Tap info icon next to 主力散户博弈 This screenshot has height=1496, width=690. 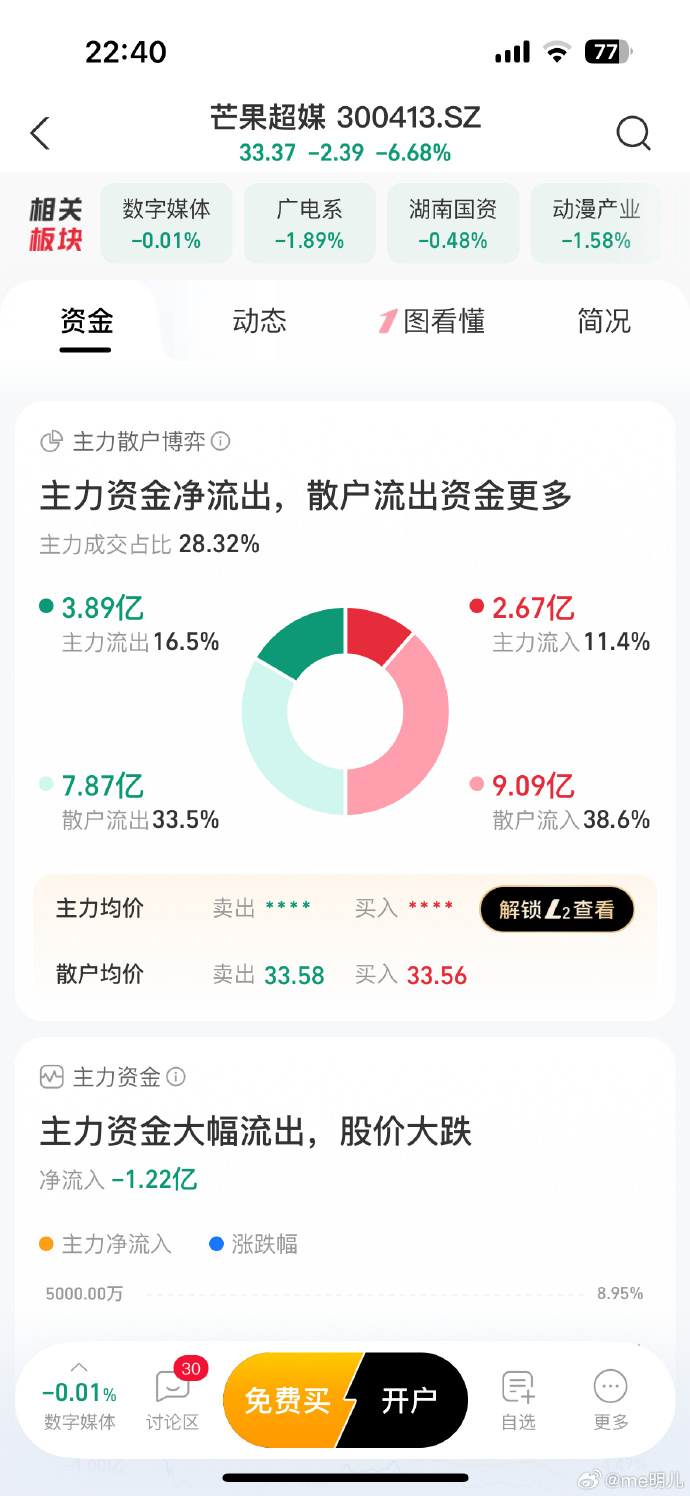click(x=221, y=441)
